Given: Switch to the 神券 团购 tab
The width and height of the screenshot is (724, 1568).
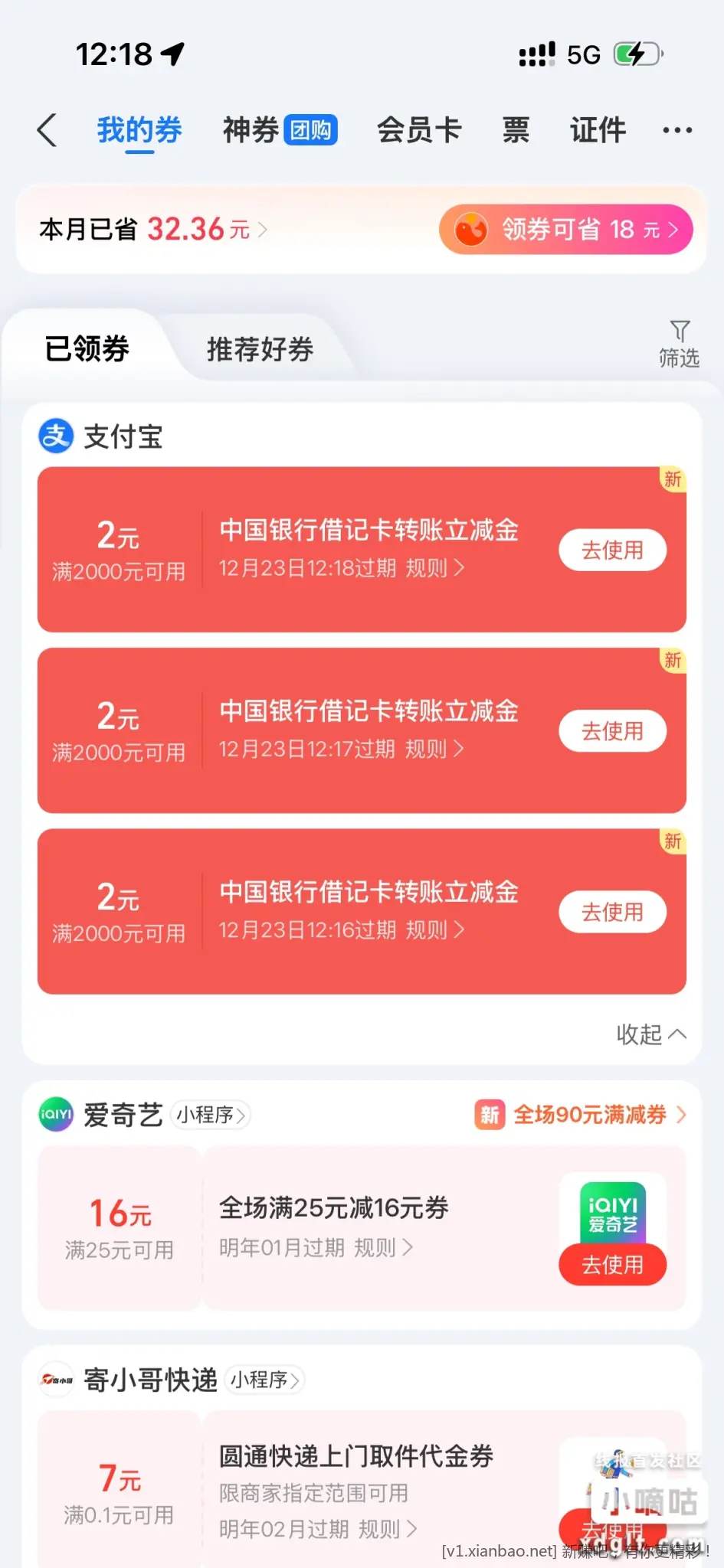Looking at the screenshot, I should click(280, 130).
